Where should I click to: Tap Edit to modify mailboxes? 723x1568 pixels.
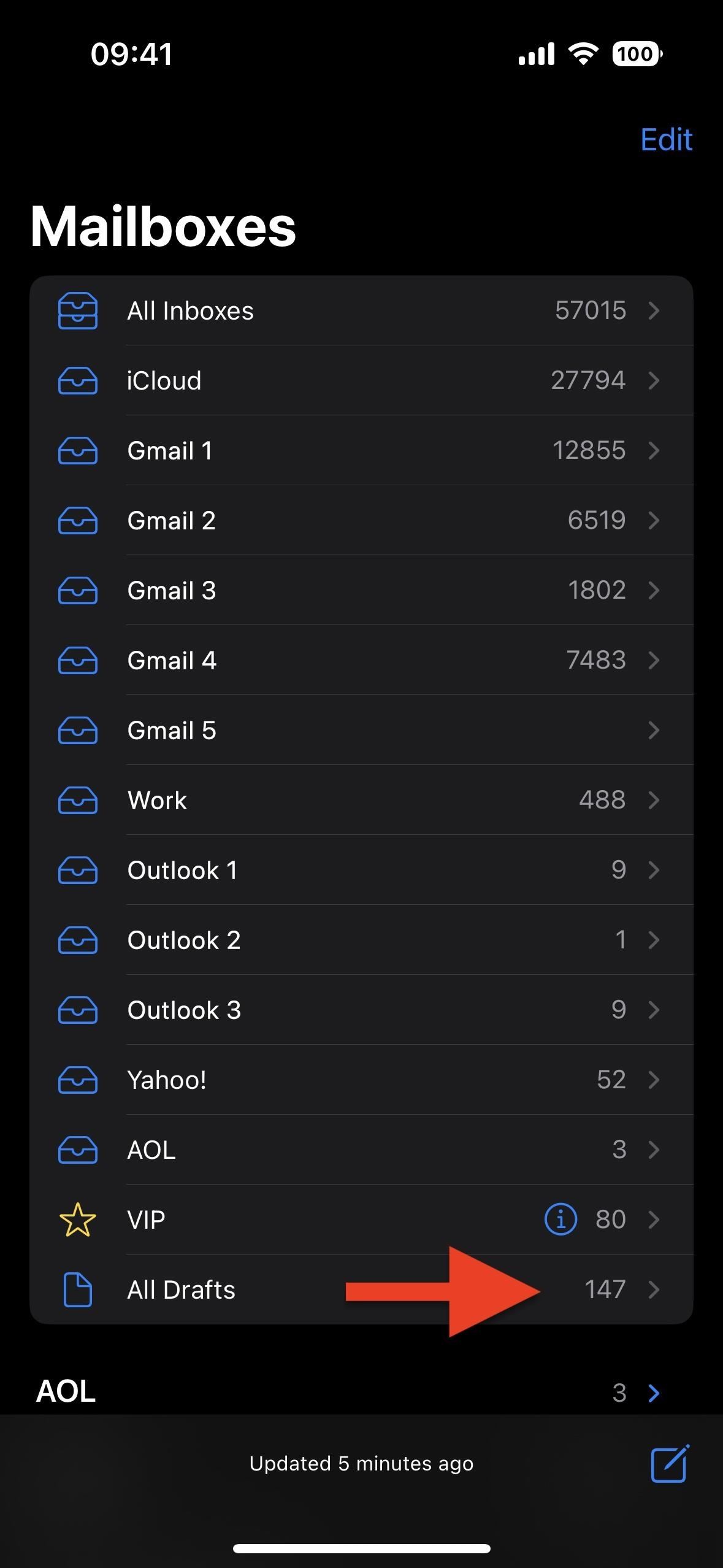(666, 140)
